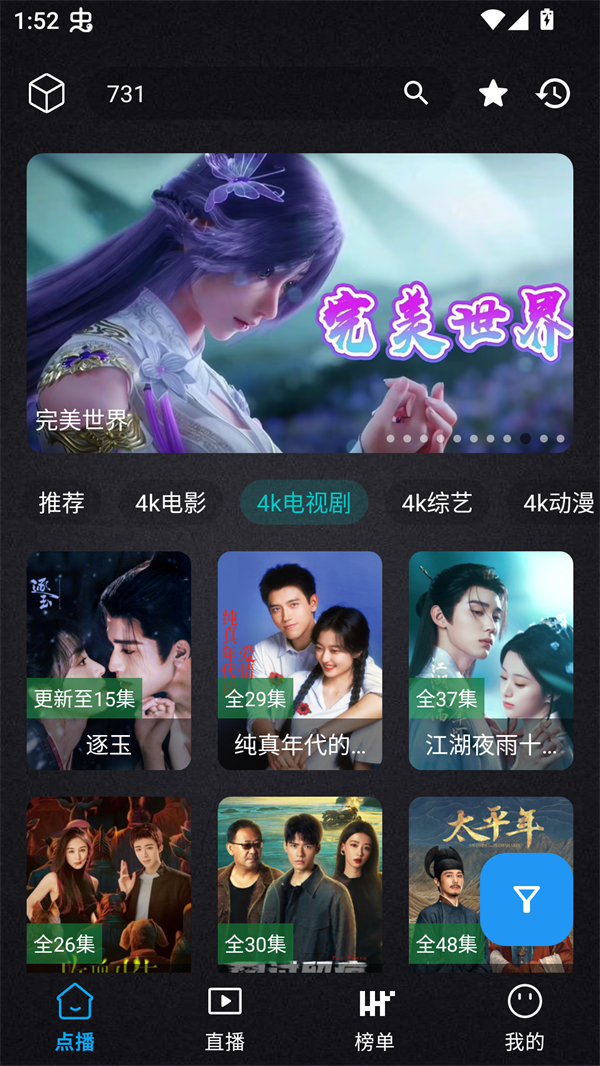
Task: Switch to the 4k电影 category
Action: pyautogui.click(x=170, y=502)
